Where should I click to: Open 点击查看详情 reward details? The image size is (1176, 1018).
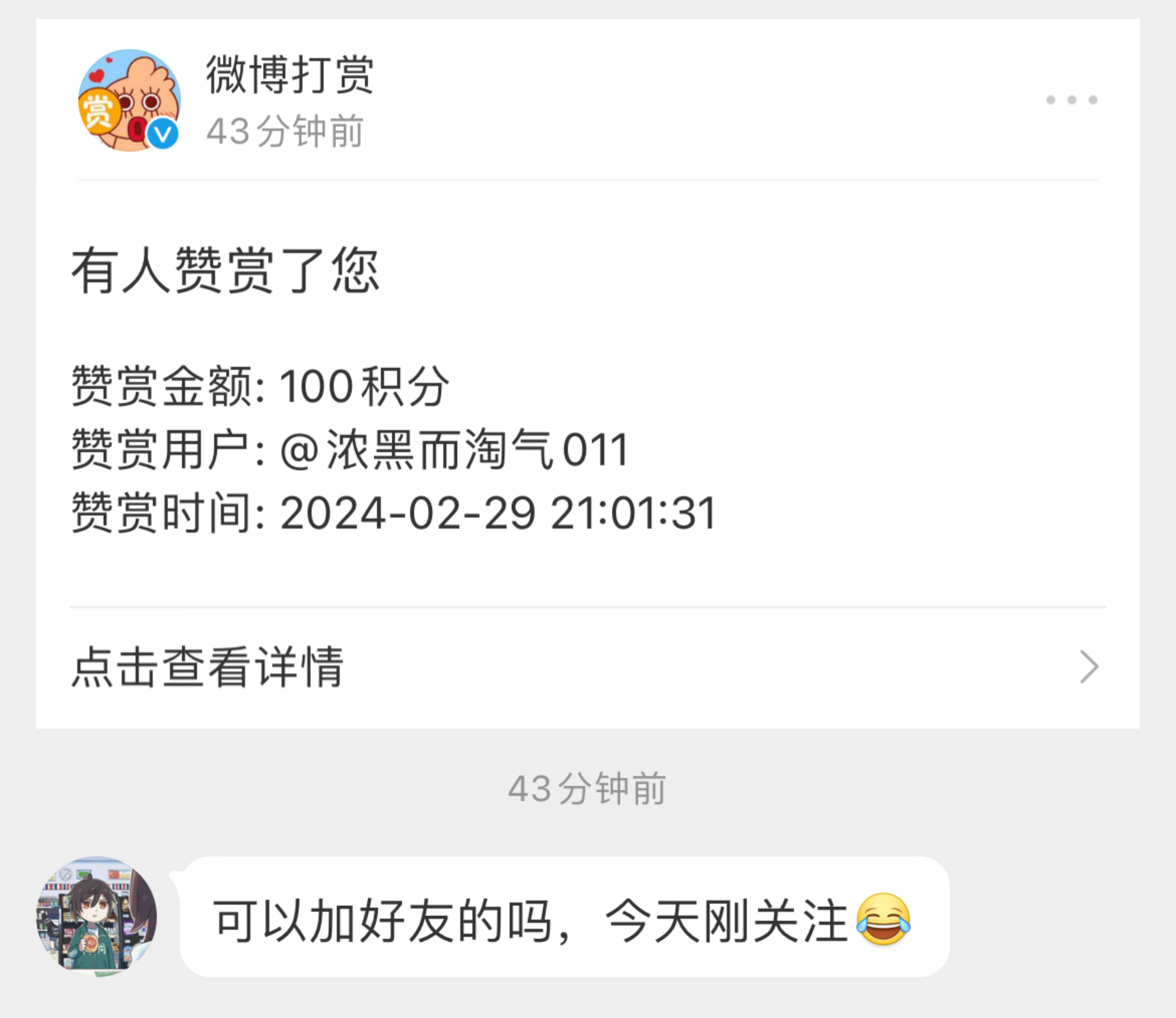click(x=585, y=667)
